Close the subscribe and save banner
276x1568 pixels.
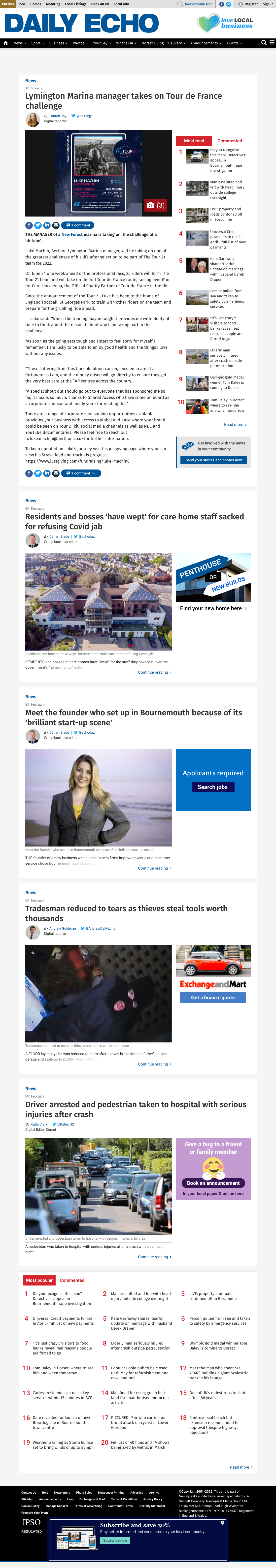click(222, 1523)
